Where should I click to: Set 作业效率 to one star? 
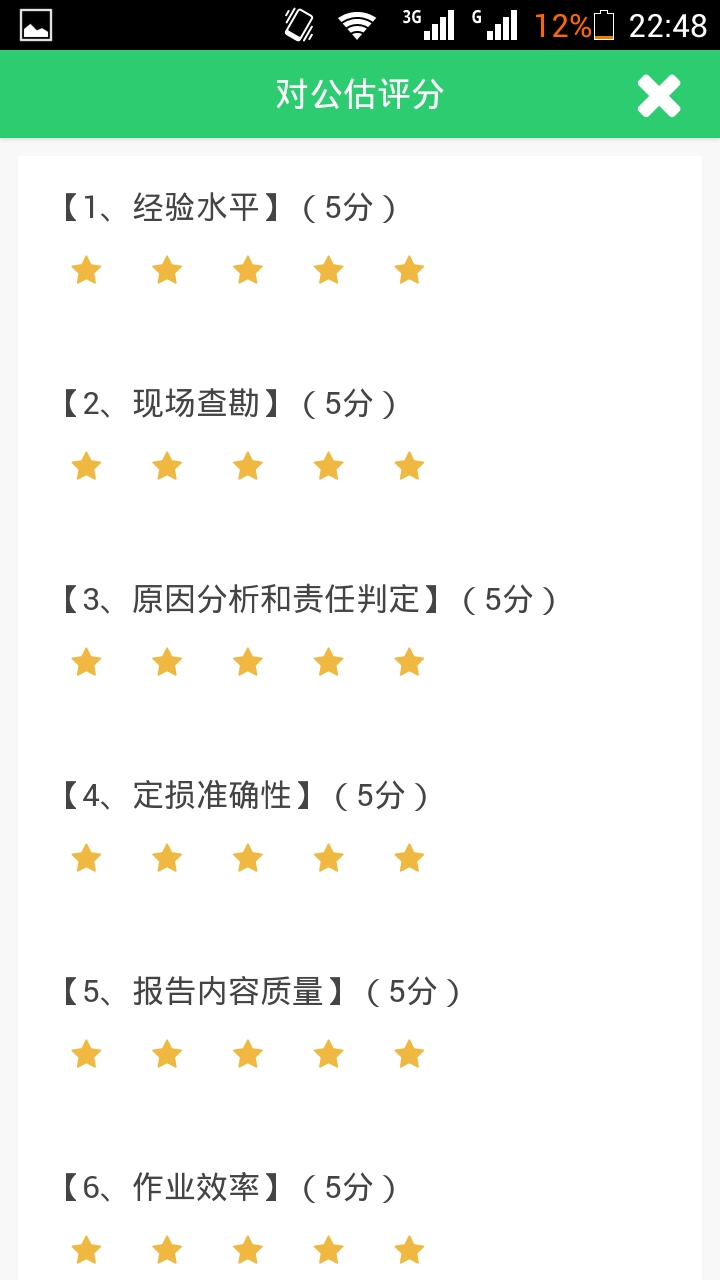tap(87, 1250)
